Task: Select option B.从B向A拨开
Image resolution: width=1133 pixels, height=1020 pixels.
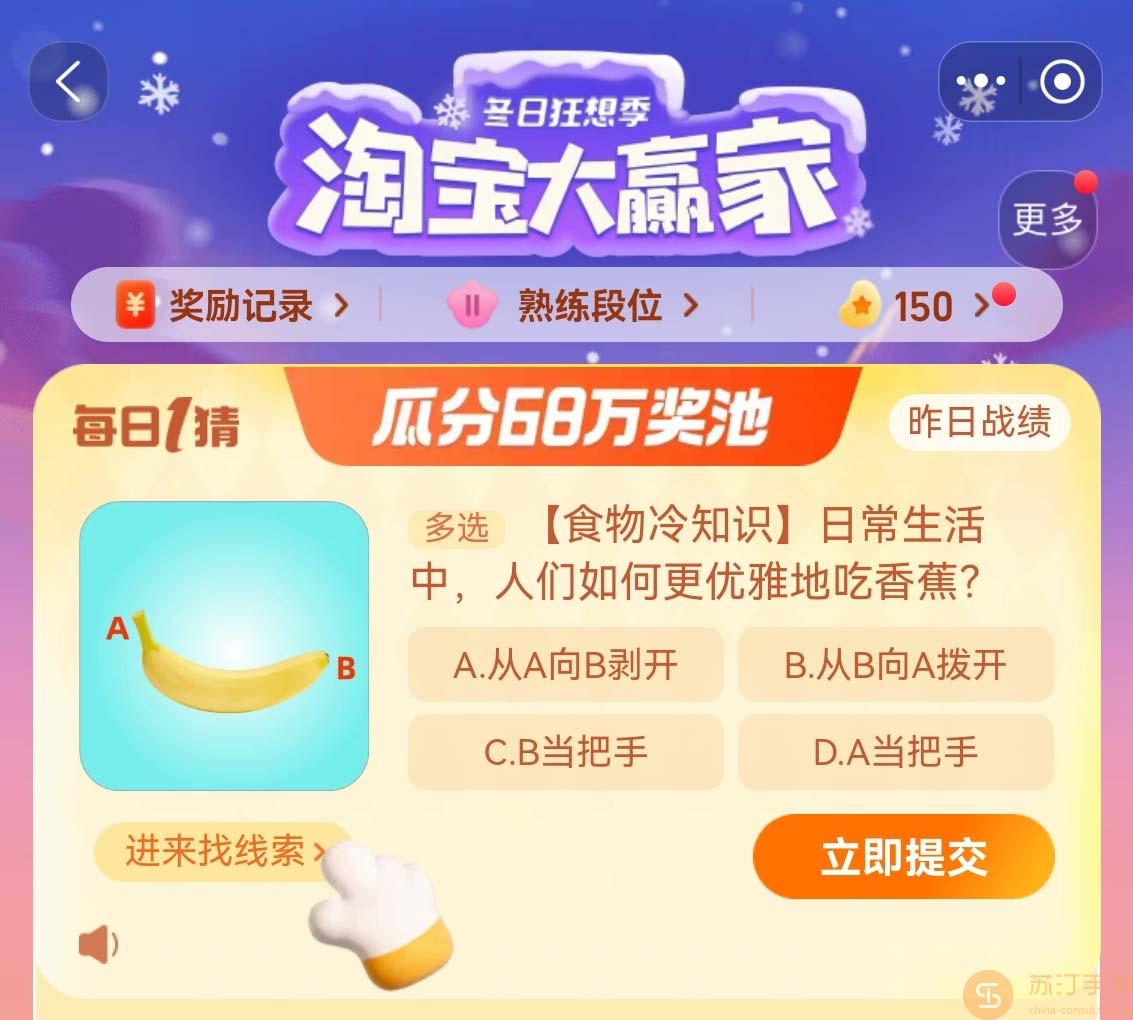Action: 895,665
